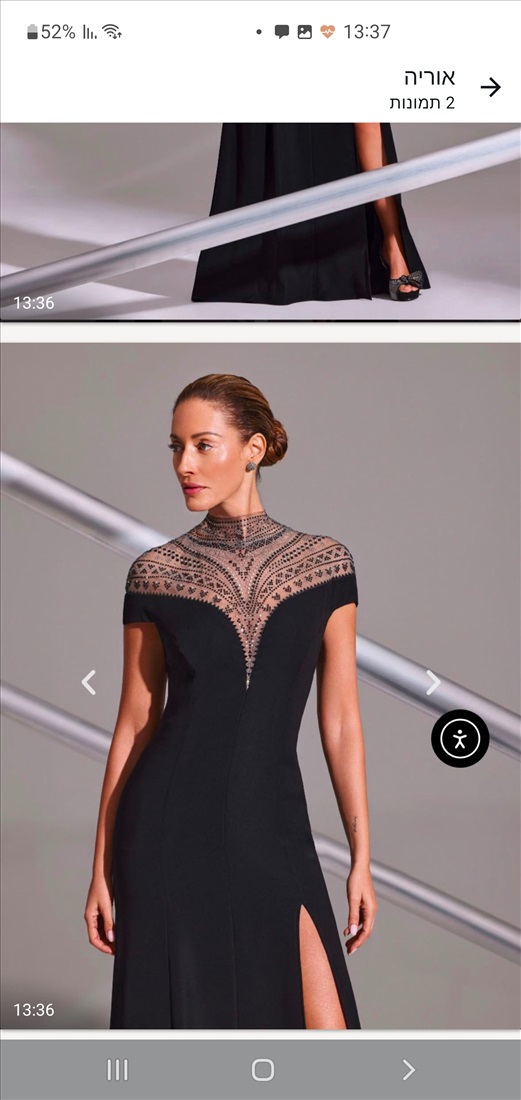This screenshot has height=1100, width=521.
Task: Open the second photo of the black dress
Action: click(260, 685)
